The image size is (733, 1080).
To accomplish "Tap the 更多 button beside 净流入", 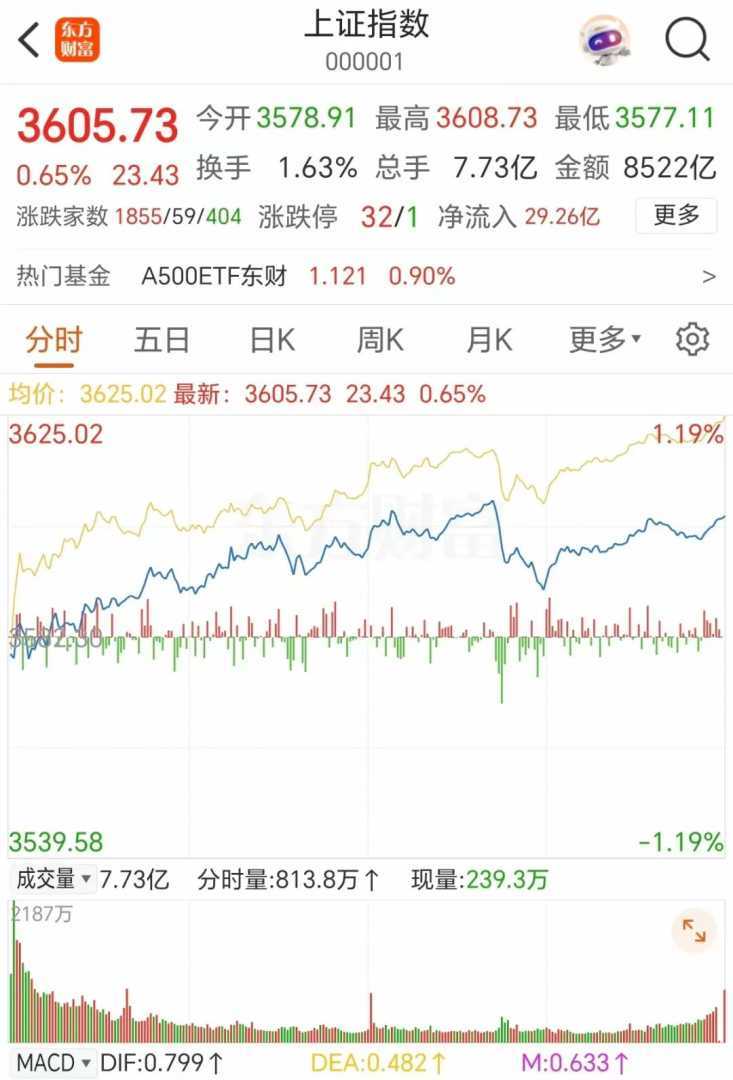I will click(x=676, y=215).
